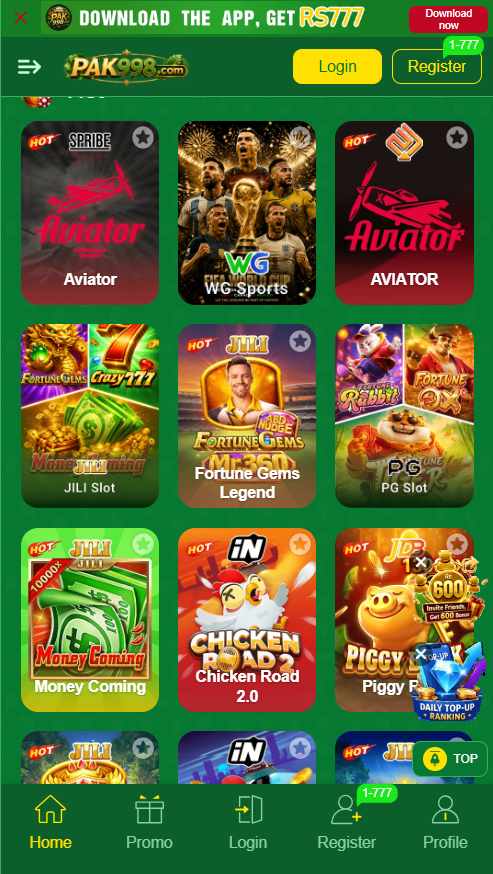This screenshot has height=874, width=493.
Task: Launch the Money Coming game
Action: pyautogui.click(x=90, y=620)
